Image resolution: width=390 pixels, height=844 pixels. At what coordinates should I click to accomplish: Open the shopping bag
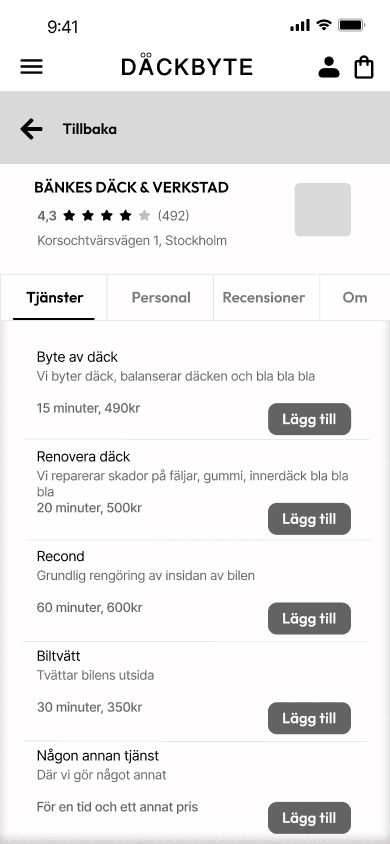[x=364, y=67]
